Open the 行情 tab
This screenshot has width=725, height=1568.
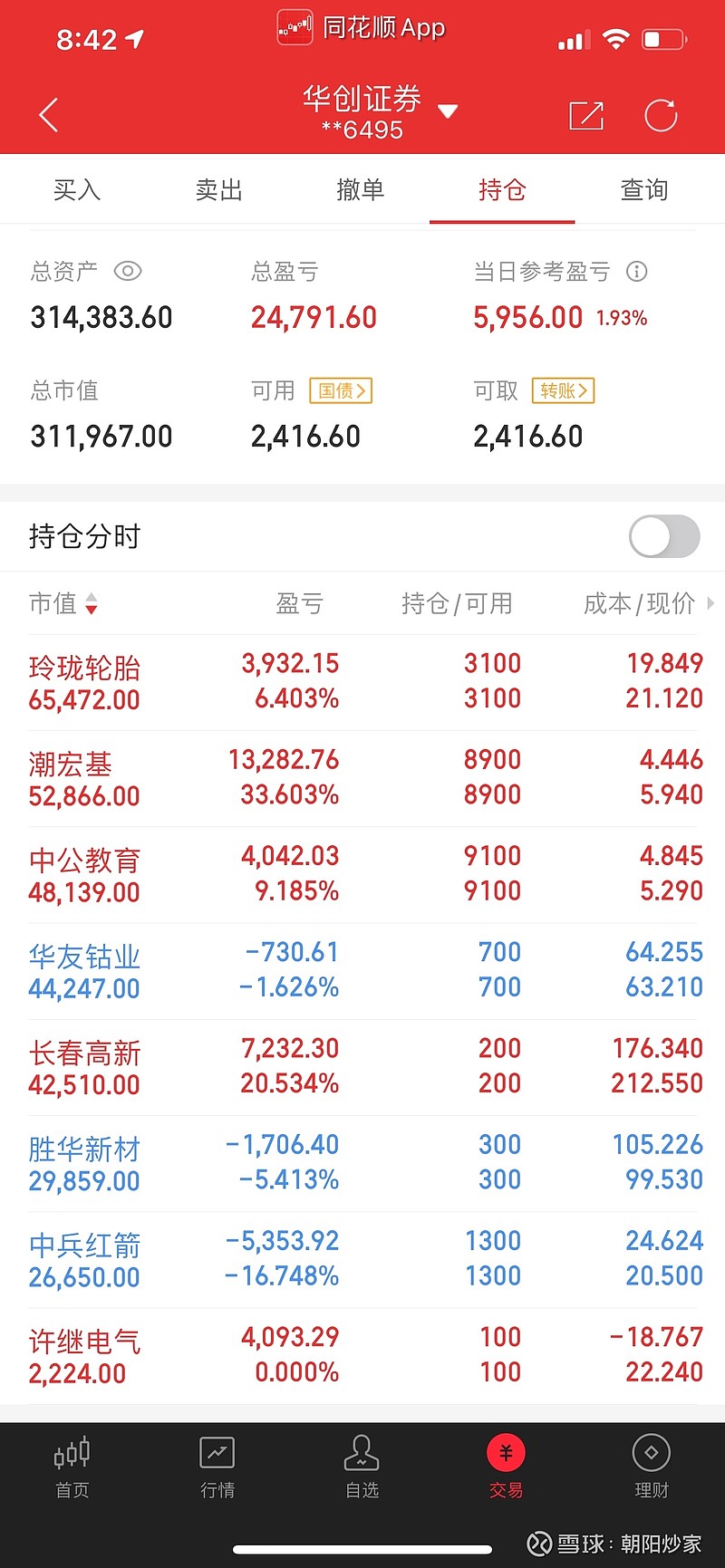[x=217, y=1467]
